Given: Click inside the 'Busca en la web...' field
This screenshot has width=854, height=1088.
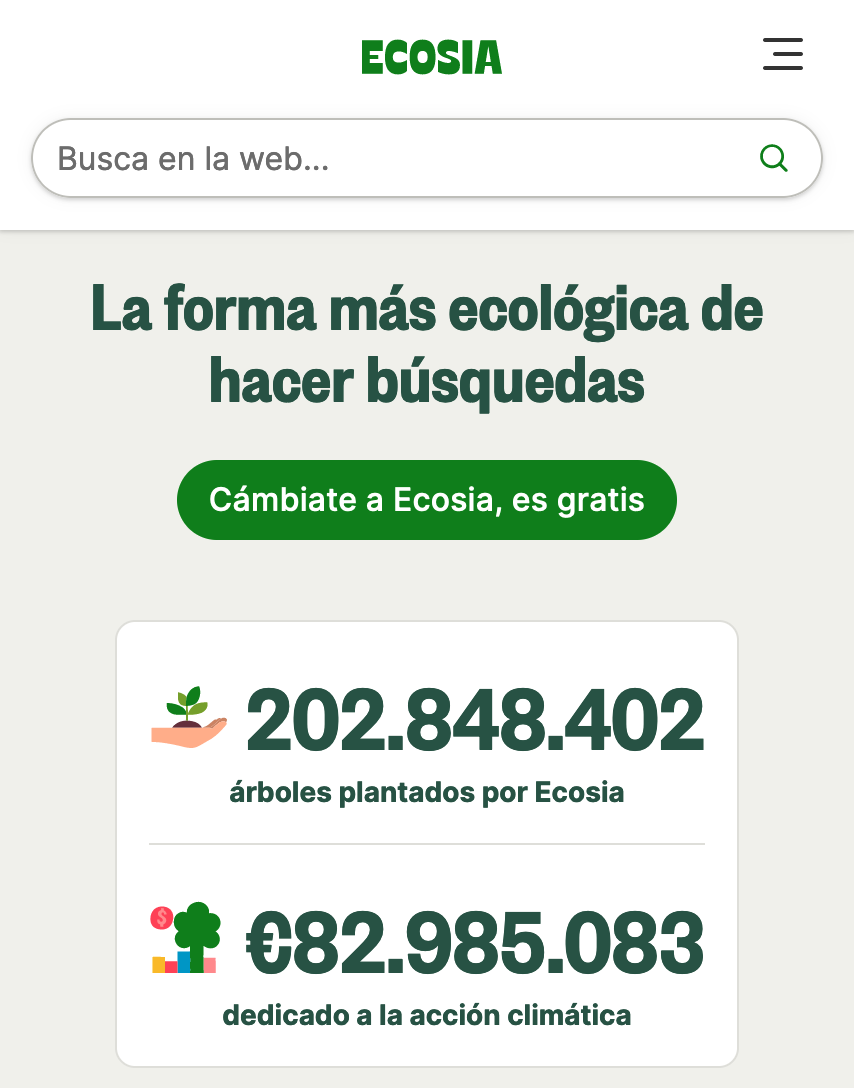Looking at the screenshot, I should pyautogui.click(x=300, y=158).
